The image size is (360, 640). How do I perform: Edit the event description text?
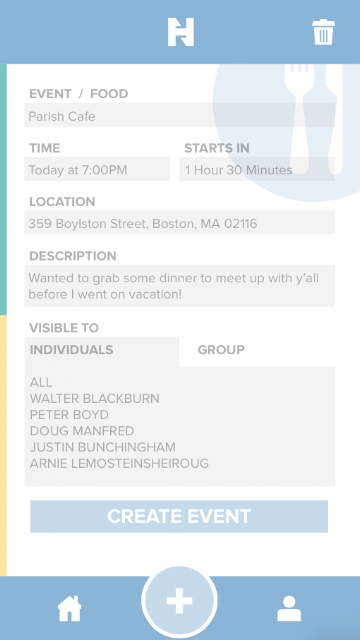point(180,286)
